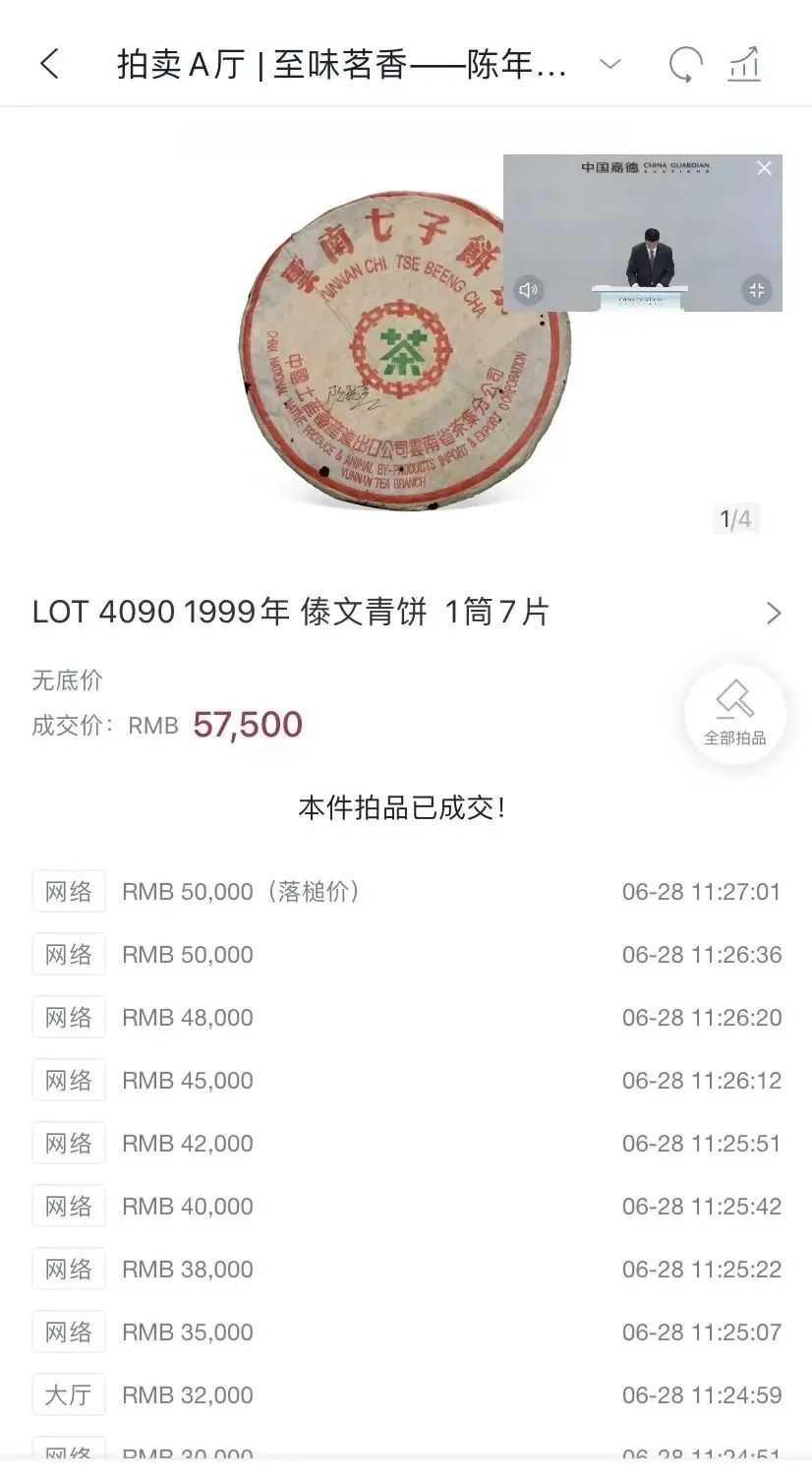
Task: Open the price trend chart icon
Action: point(744,65)
